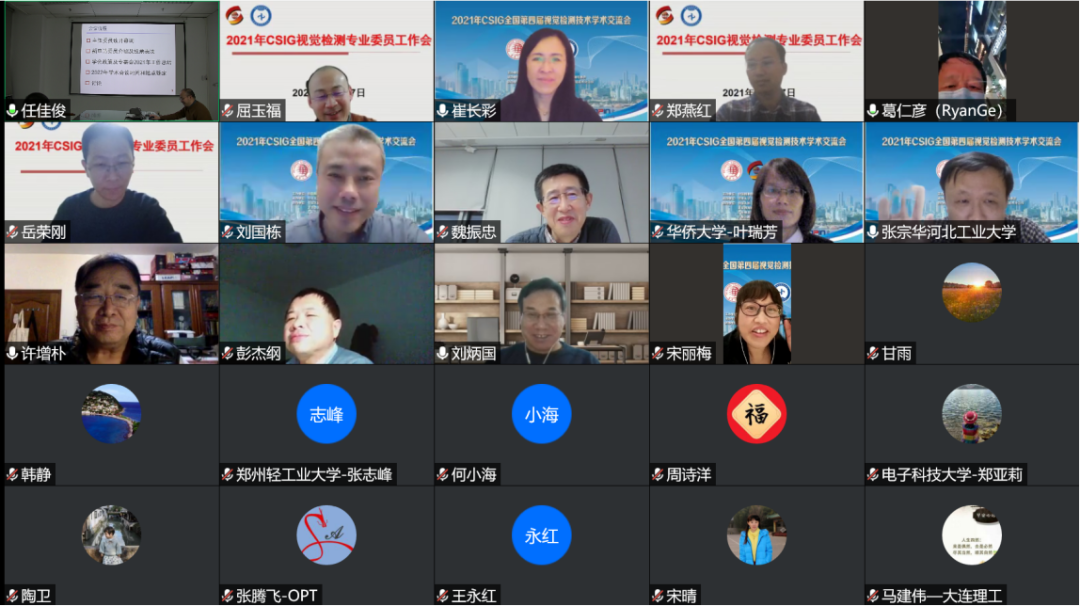This screenshot has height=606, width=1080.
Task: Open 许增朴's video tile
Action: pyautogui.click(x=110, y=304)
